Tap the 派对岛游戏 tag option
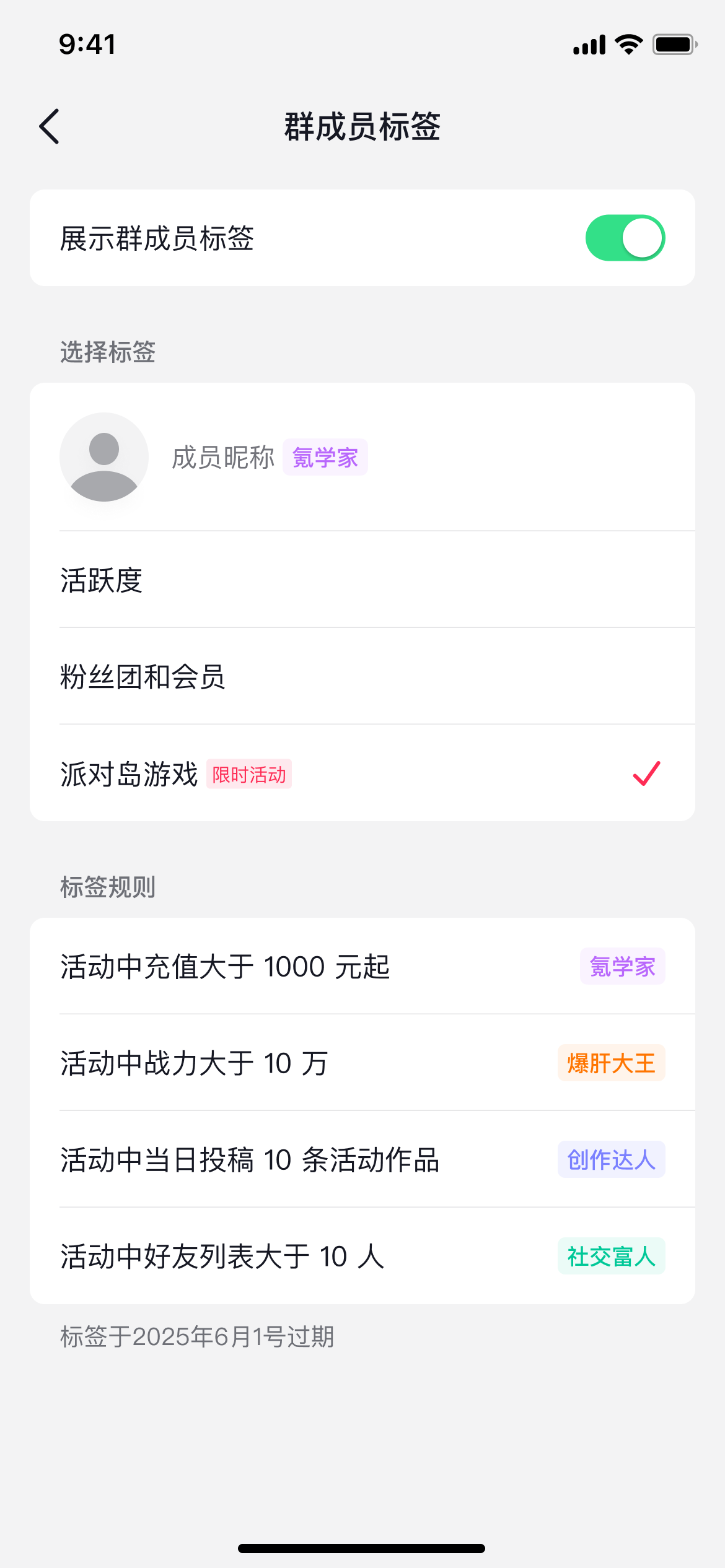 [362, 773]
